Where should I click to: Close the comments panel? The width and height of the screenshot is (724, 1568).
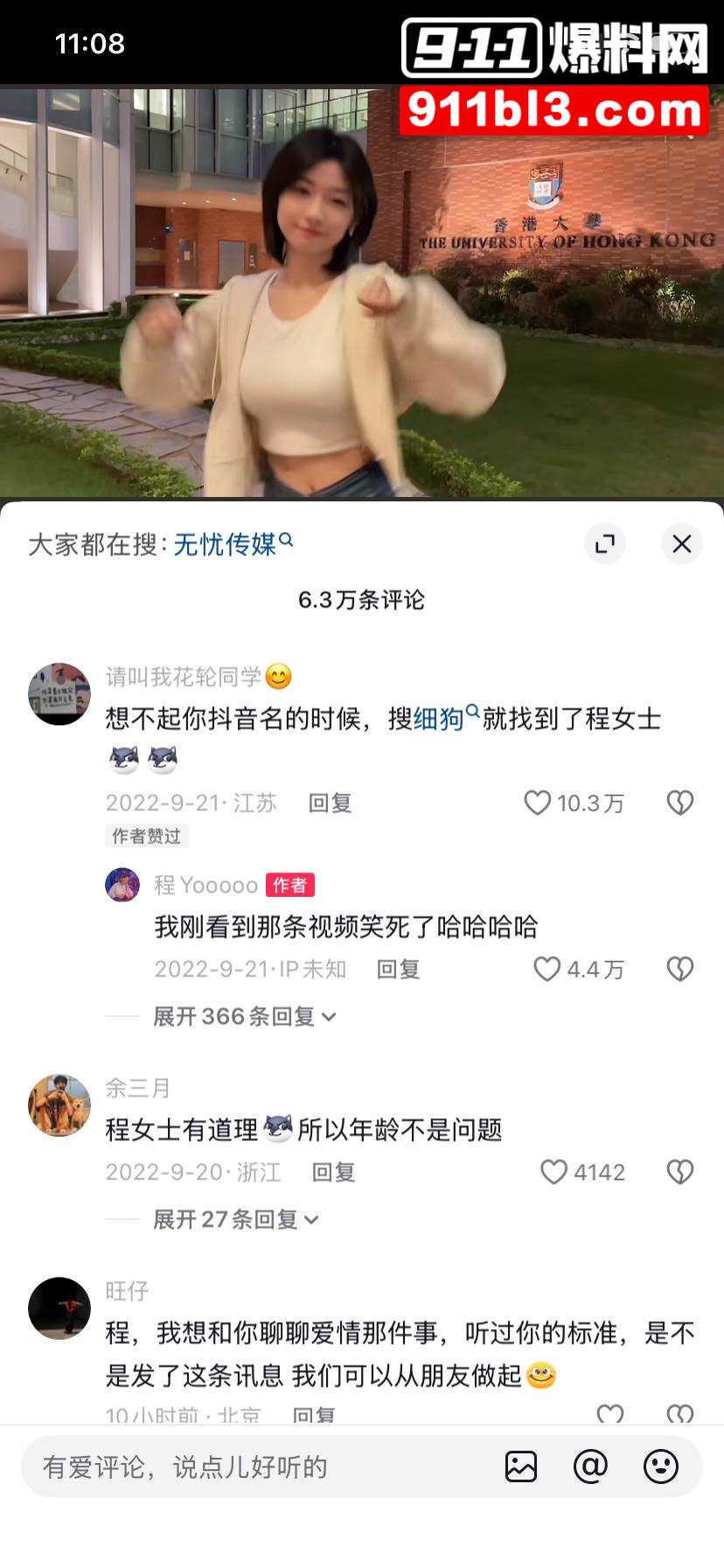[x=681, y=543]
